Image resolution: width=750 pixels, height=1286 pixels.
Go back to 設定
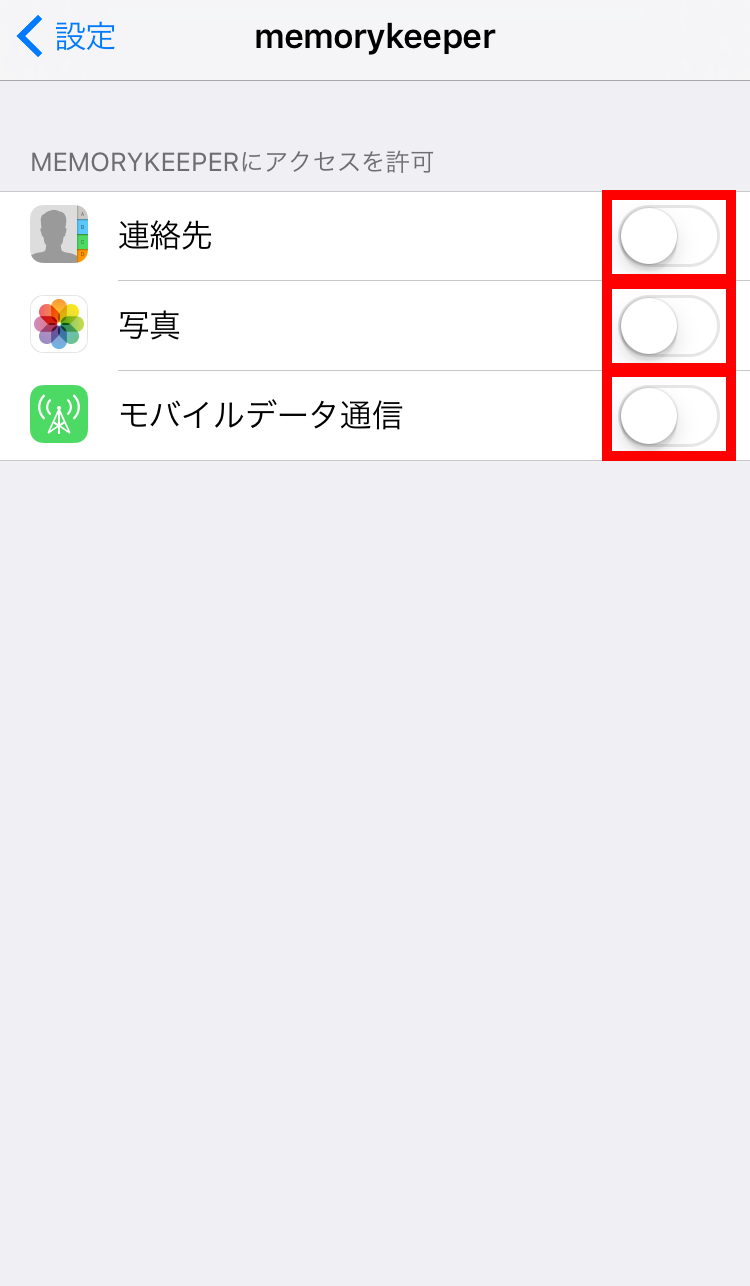(66, 37)
